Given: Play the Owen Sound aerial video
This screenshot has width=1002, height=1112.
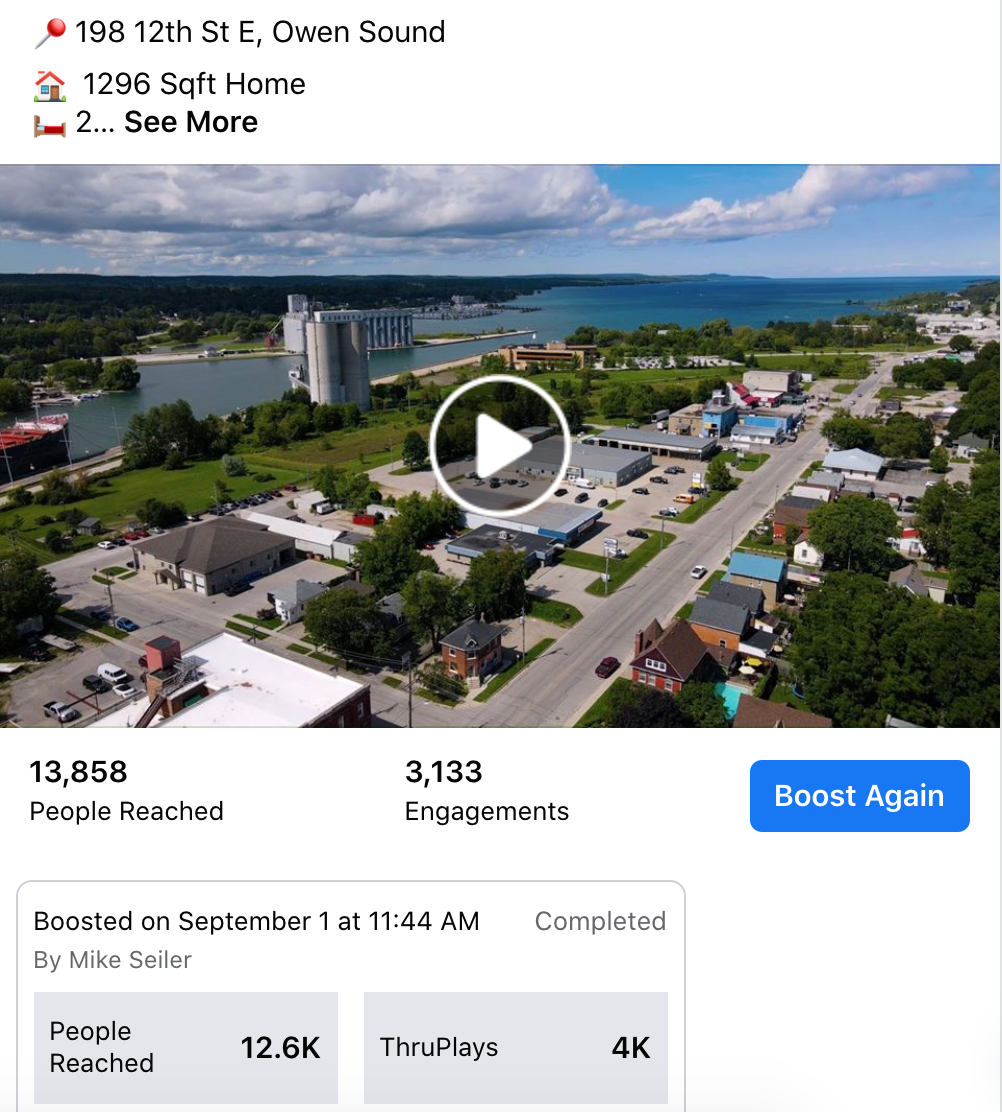Looking at the screenshot, I should [499, 446].
